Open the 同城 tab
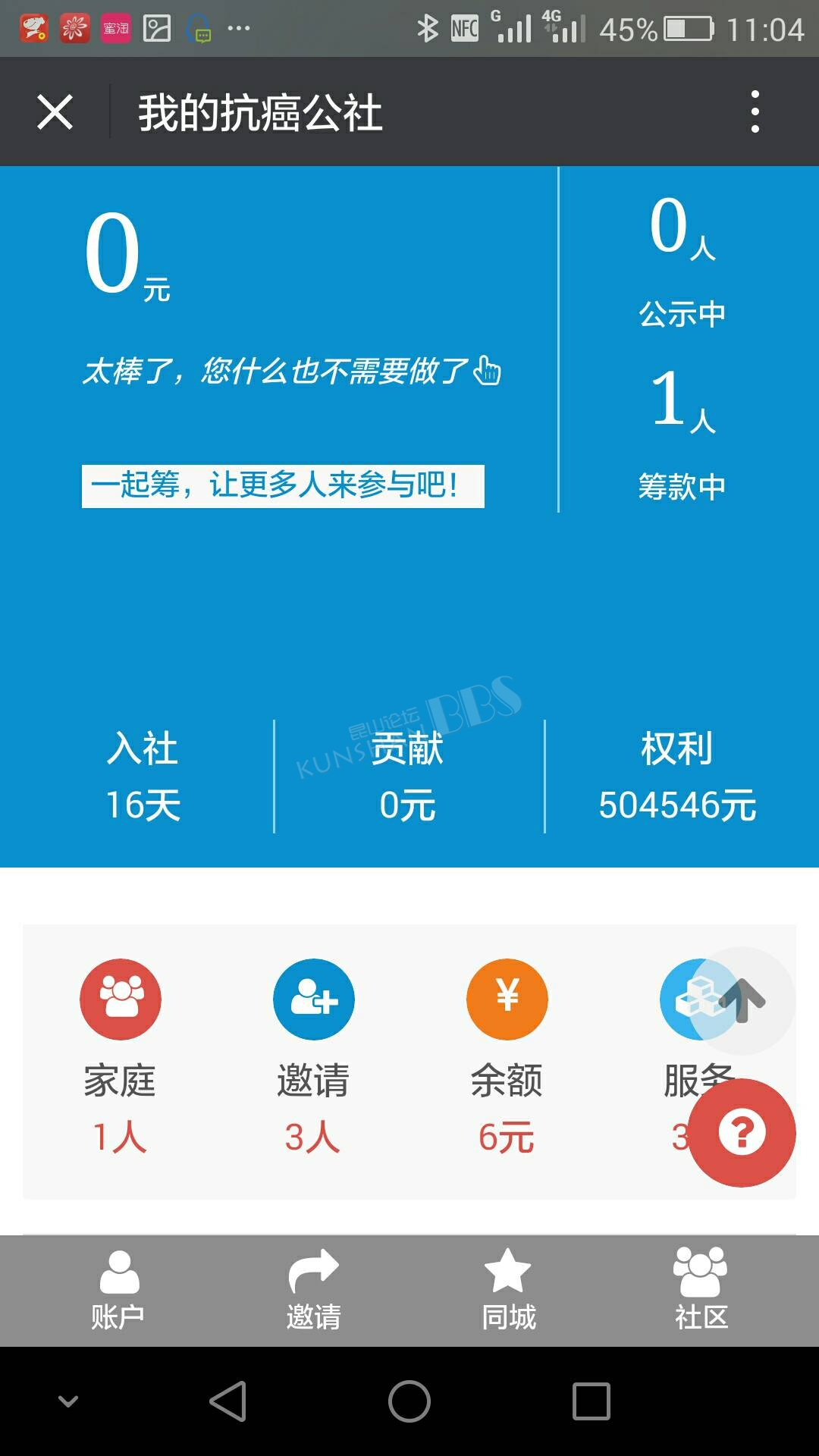This screenshot has width=819, height=1456. [x=508, y=1291]
